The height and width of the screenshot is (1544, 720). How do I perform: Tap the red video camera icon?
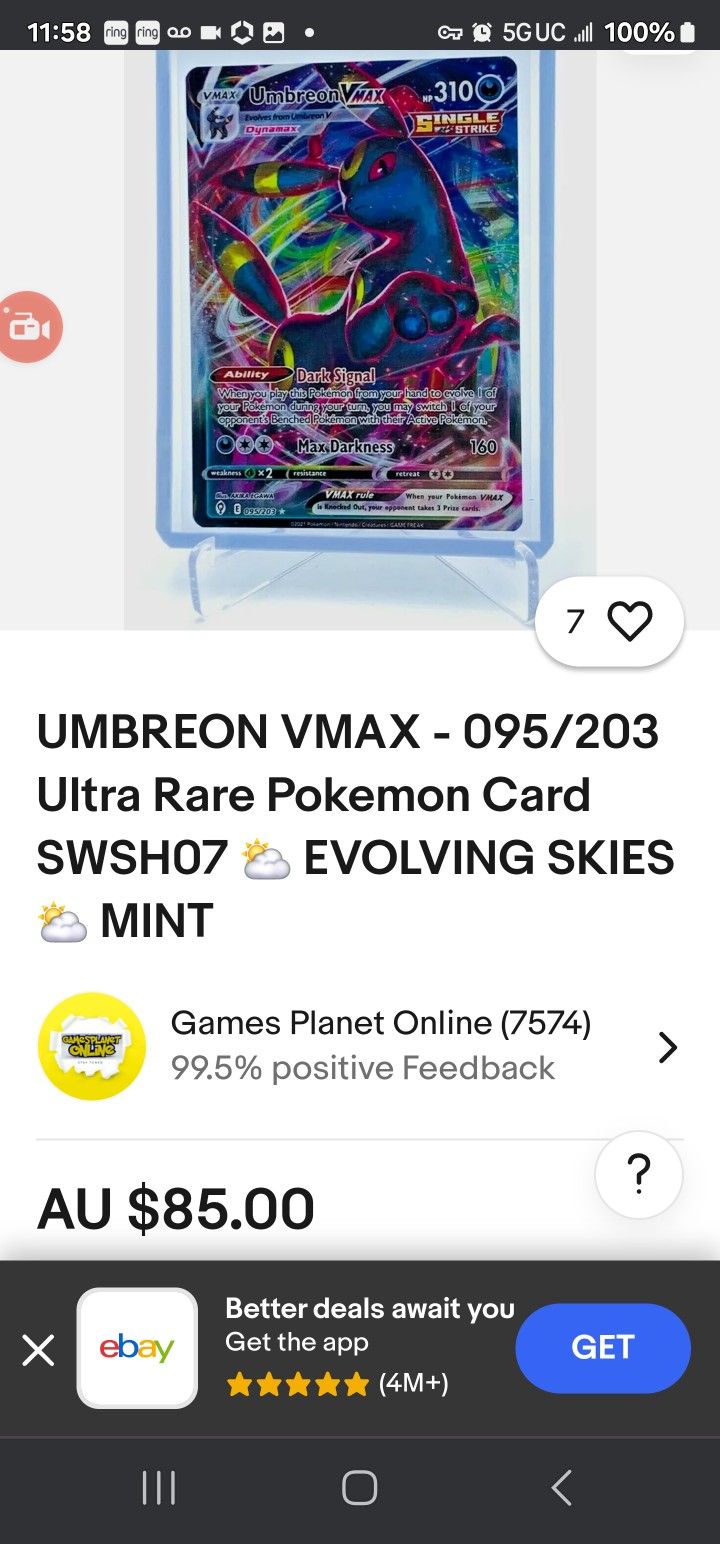pos(26,327)
